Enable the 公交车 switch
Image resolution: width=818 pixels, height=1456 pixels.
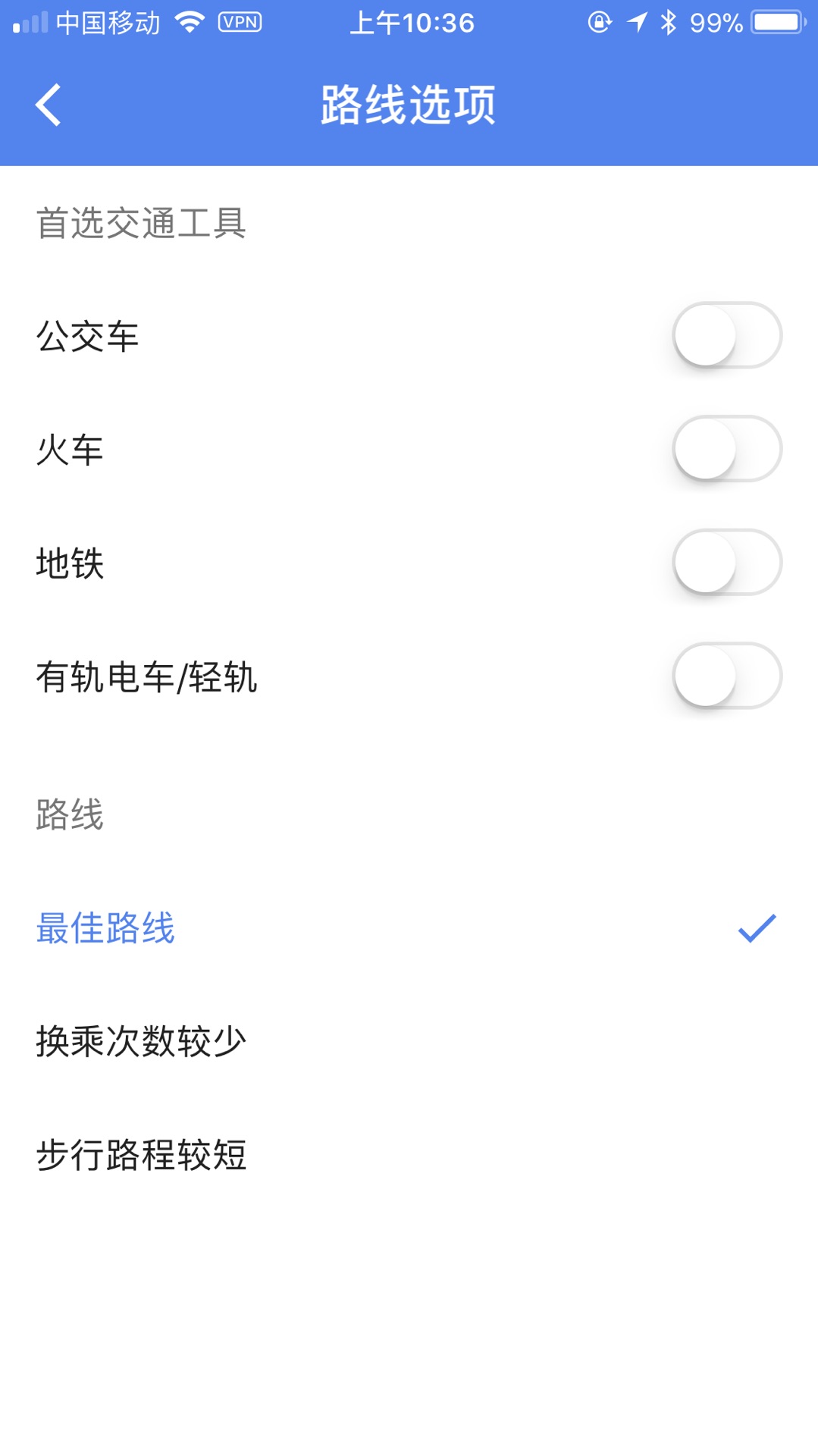pos(726,335)
